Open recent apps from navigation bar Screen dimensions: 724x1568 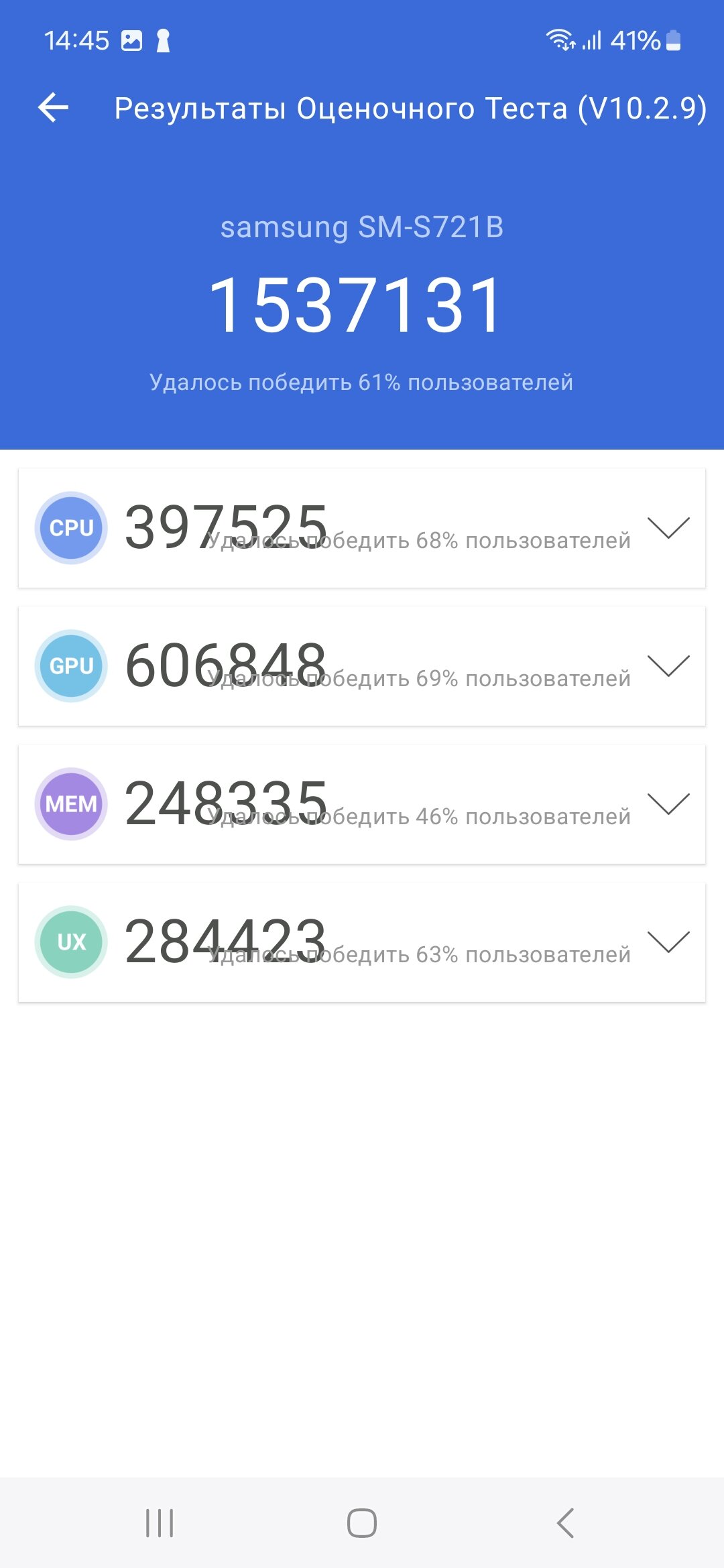coord(160,1523)
